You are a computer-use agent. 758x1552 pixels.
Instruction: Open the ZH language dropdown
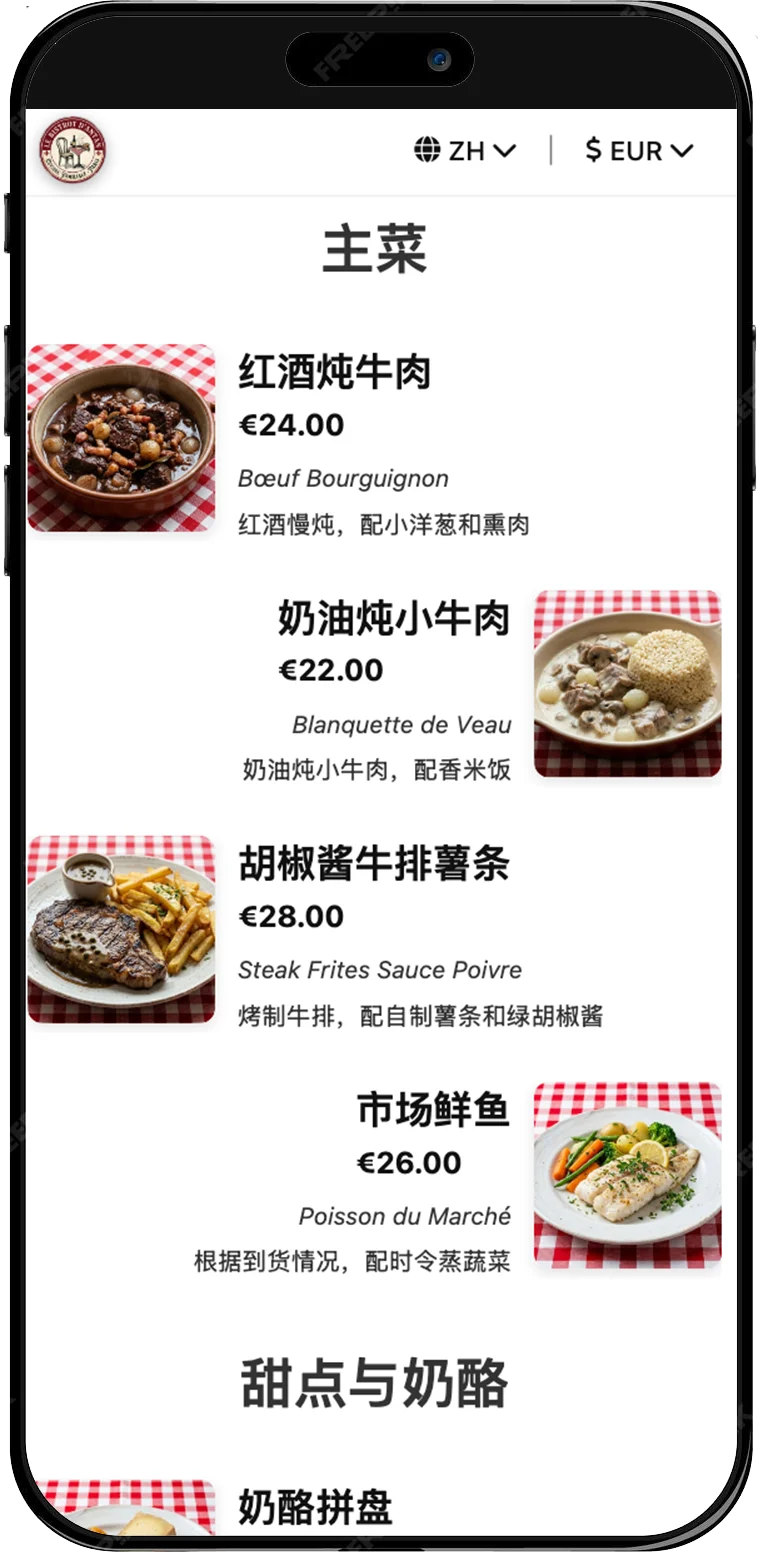[465, 151]
